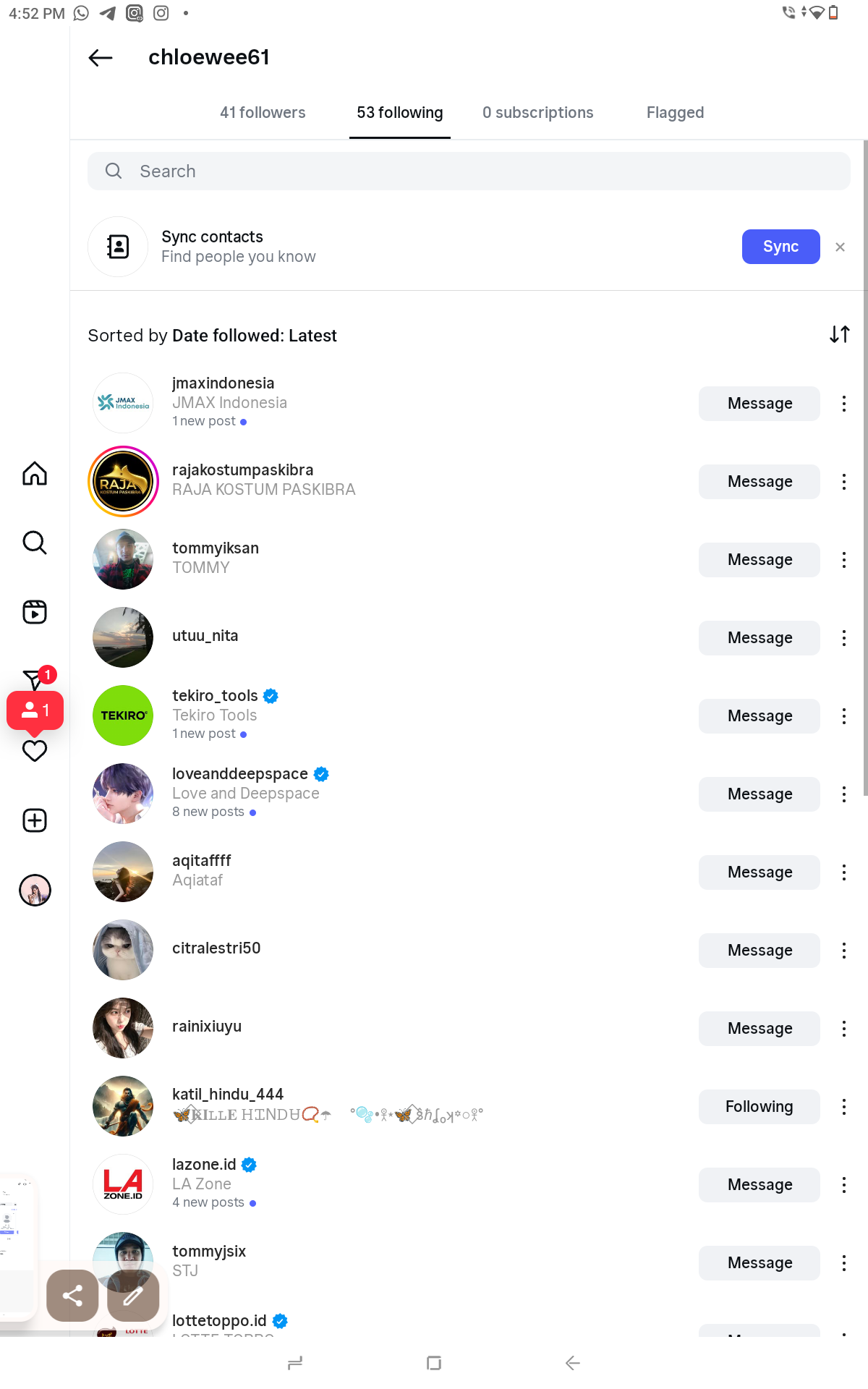
Task: Dismiss the Sync contacts banner
Action: 840,247
